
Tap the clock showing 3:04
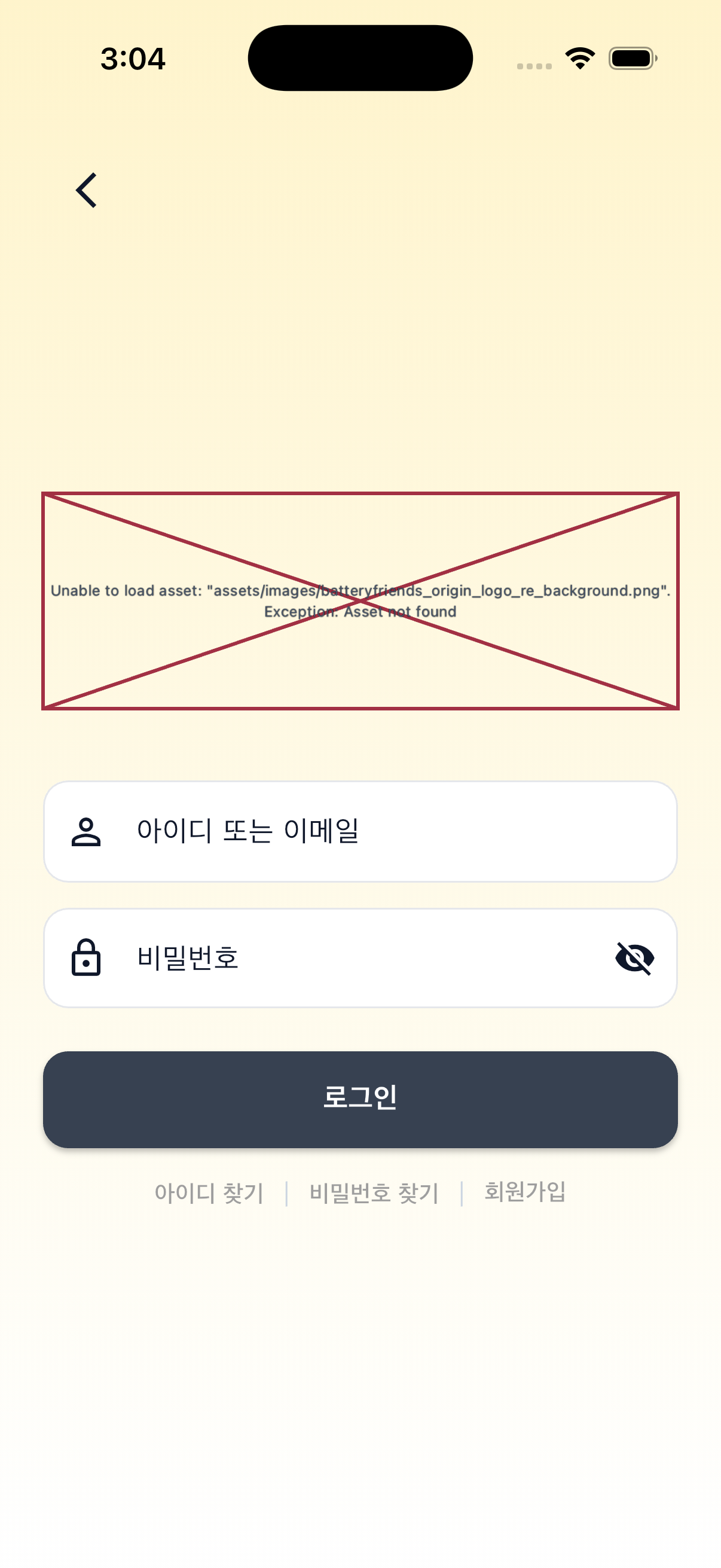pos(133,58)
